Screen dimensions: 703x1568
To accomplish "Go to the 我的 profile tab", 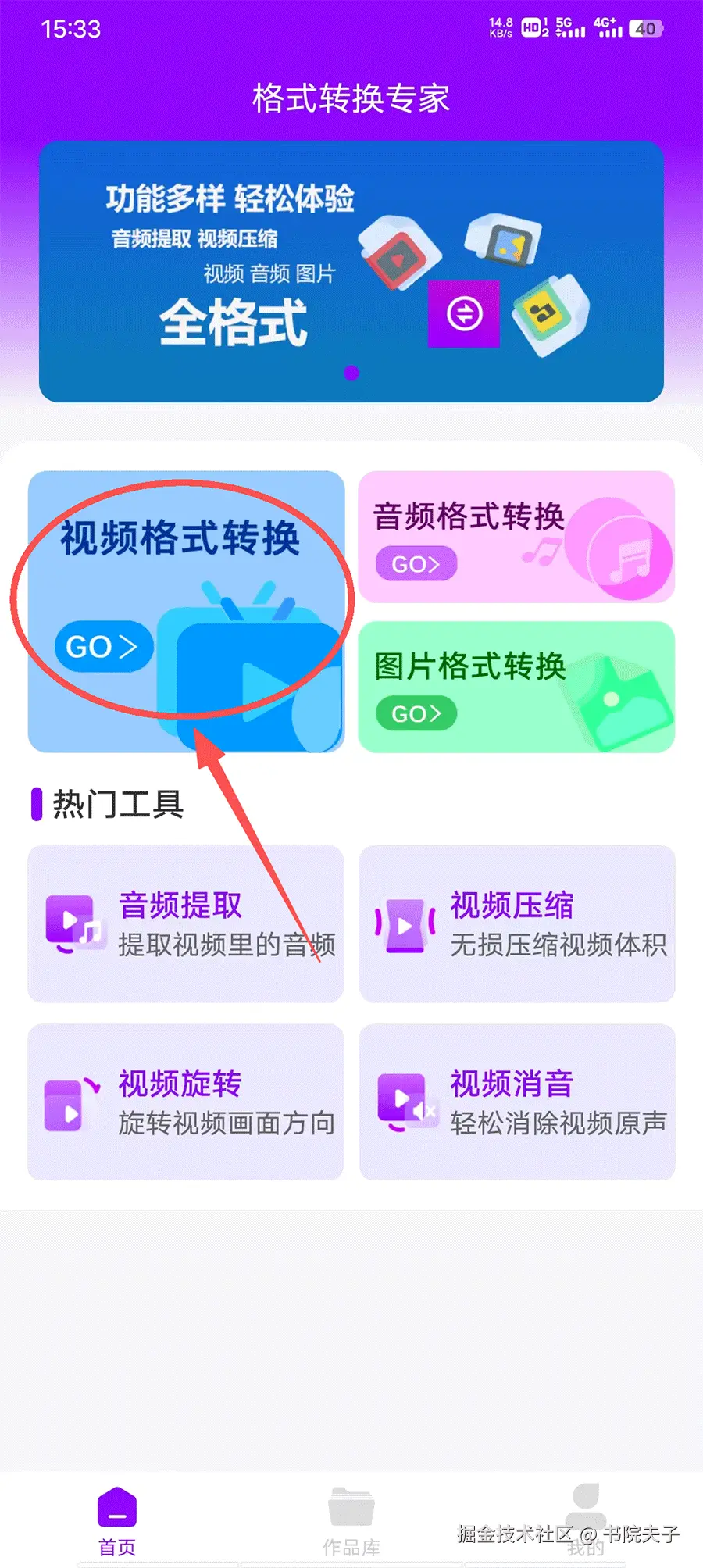I will (585, 1521).
